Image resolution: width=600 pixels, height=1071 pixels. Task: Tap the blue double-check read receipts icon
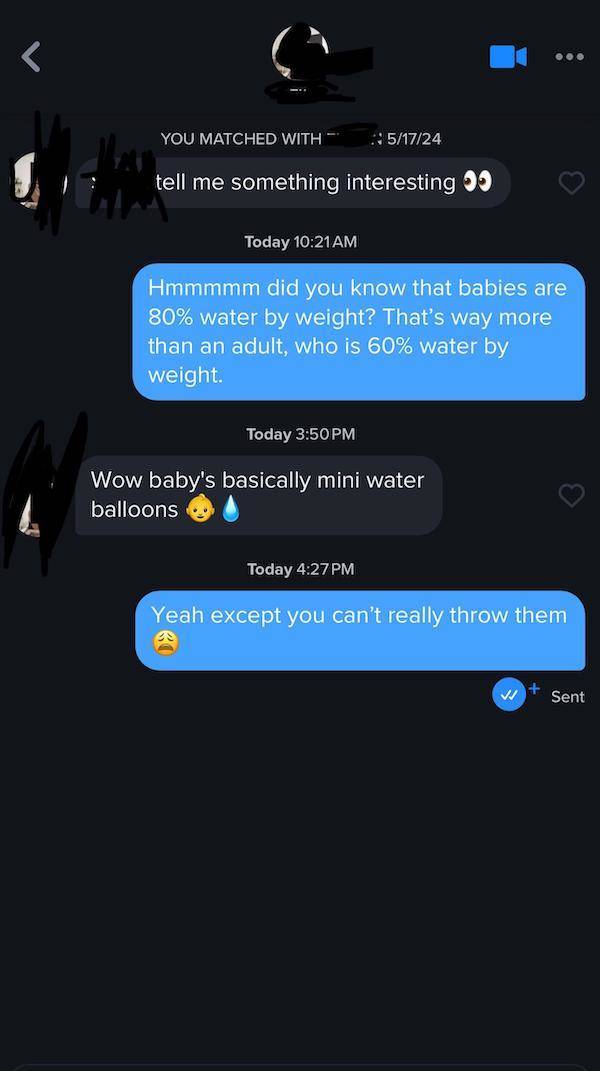510,695
